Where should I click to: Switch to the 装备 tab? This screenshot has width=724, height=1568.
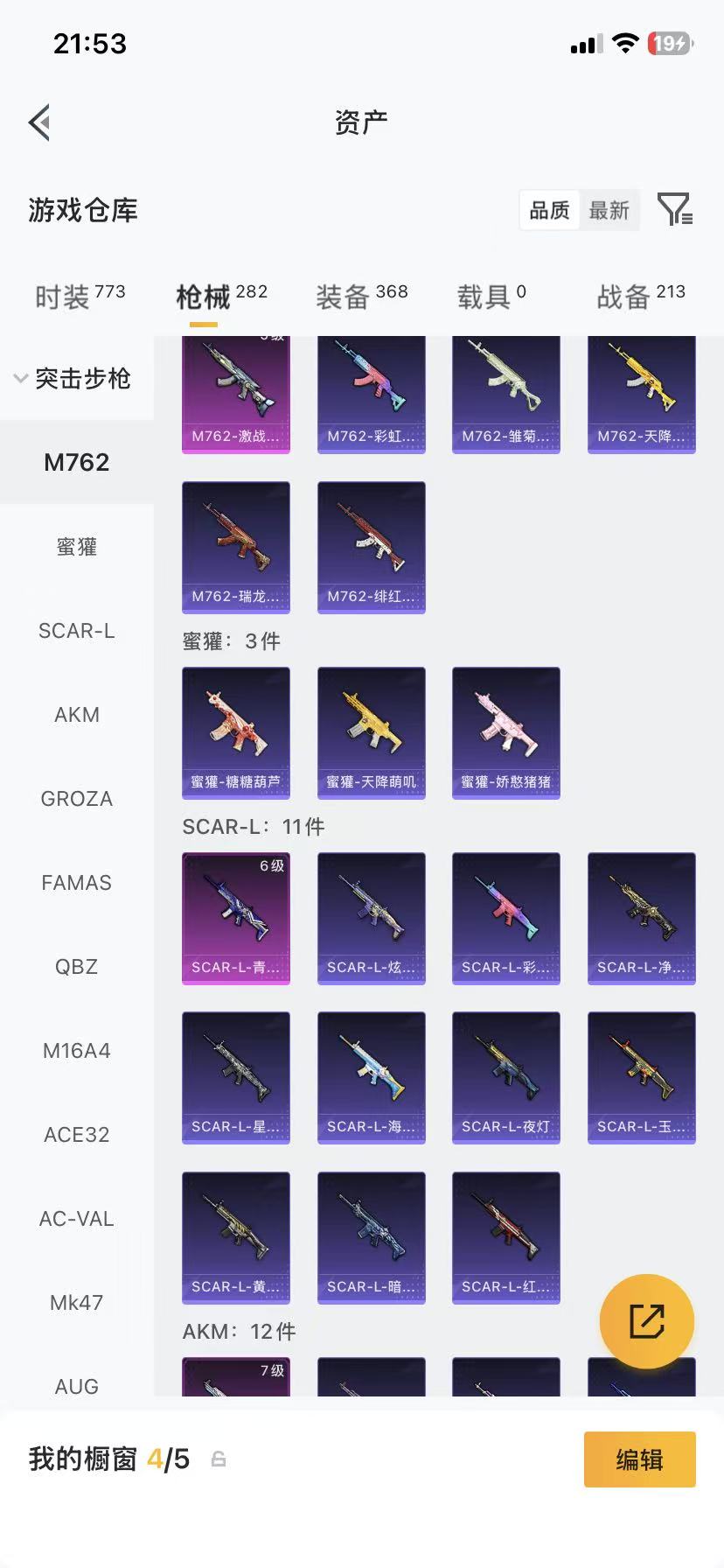coord(361,297)
